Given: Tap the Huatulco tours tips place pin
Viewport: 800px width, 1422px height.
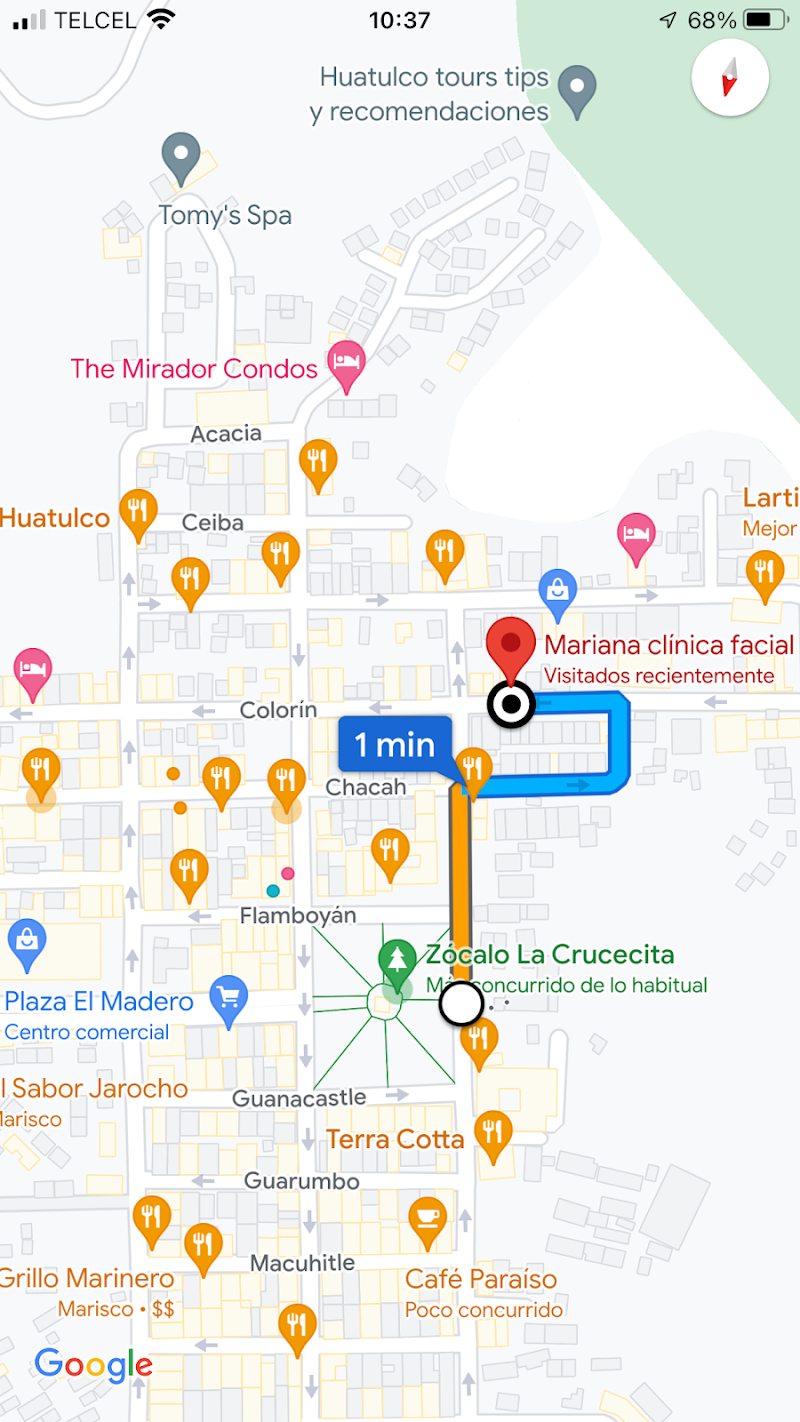Looking at the screenshot, I should pyautogui.click(x=576, y=90).
